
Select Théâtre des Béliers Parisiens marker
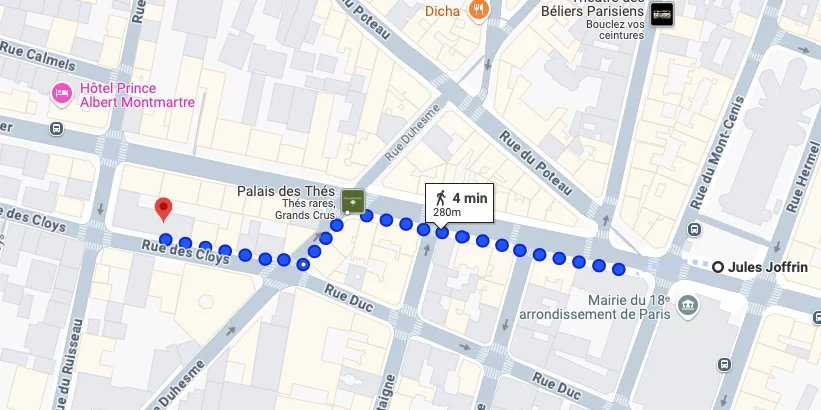[661, 15]
